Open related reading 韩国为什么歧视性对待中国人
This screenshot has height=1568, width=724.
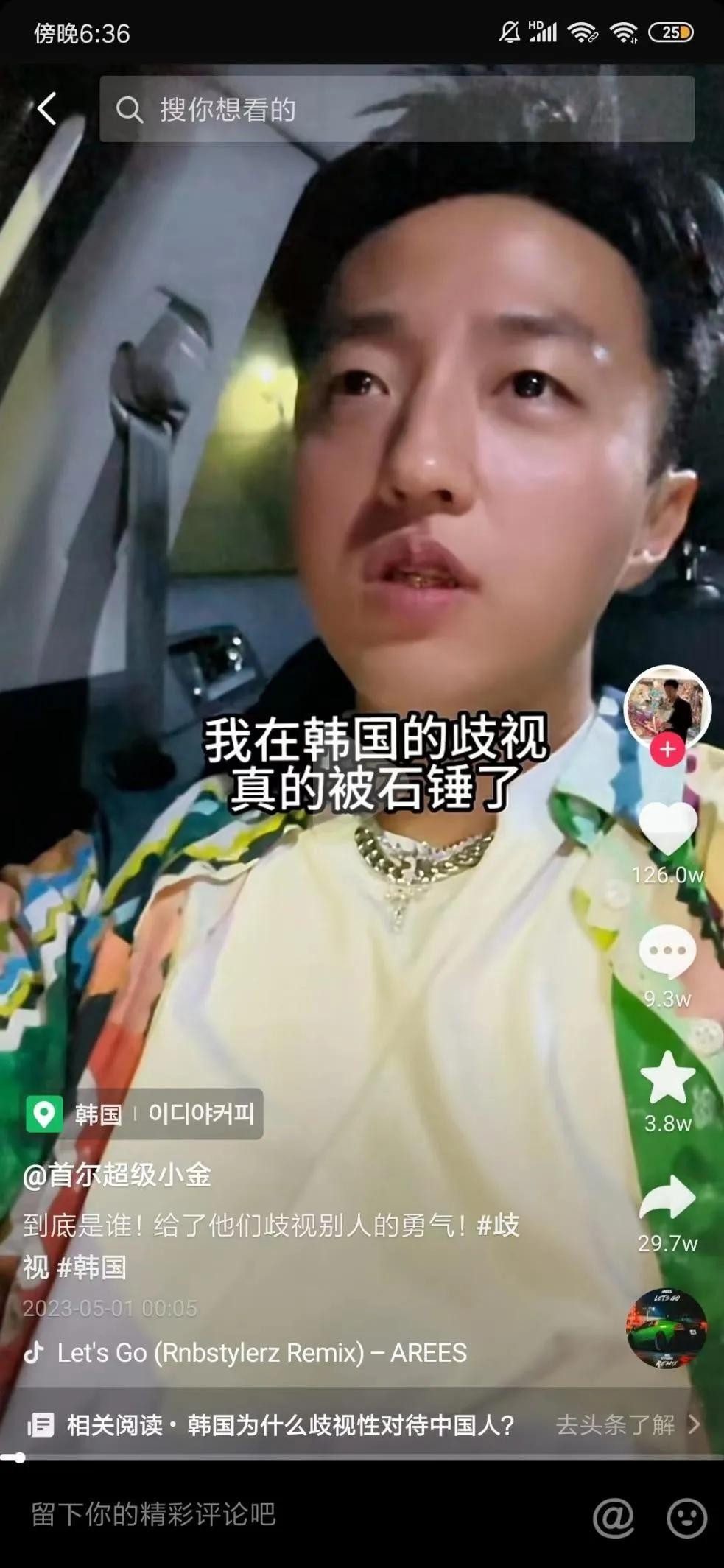coord(290,1424)
